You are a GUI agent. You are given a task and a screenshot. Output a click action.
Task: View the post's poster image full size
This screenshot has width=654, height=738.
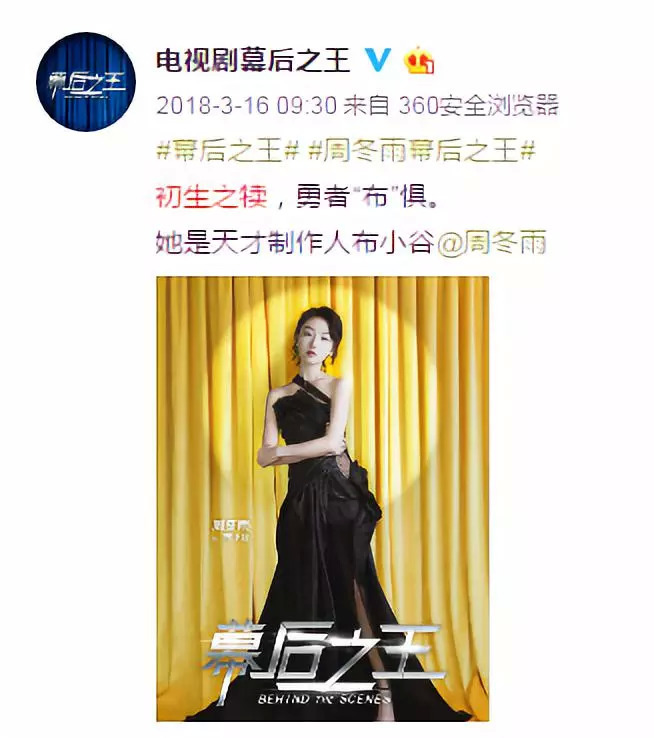322,498
